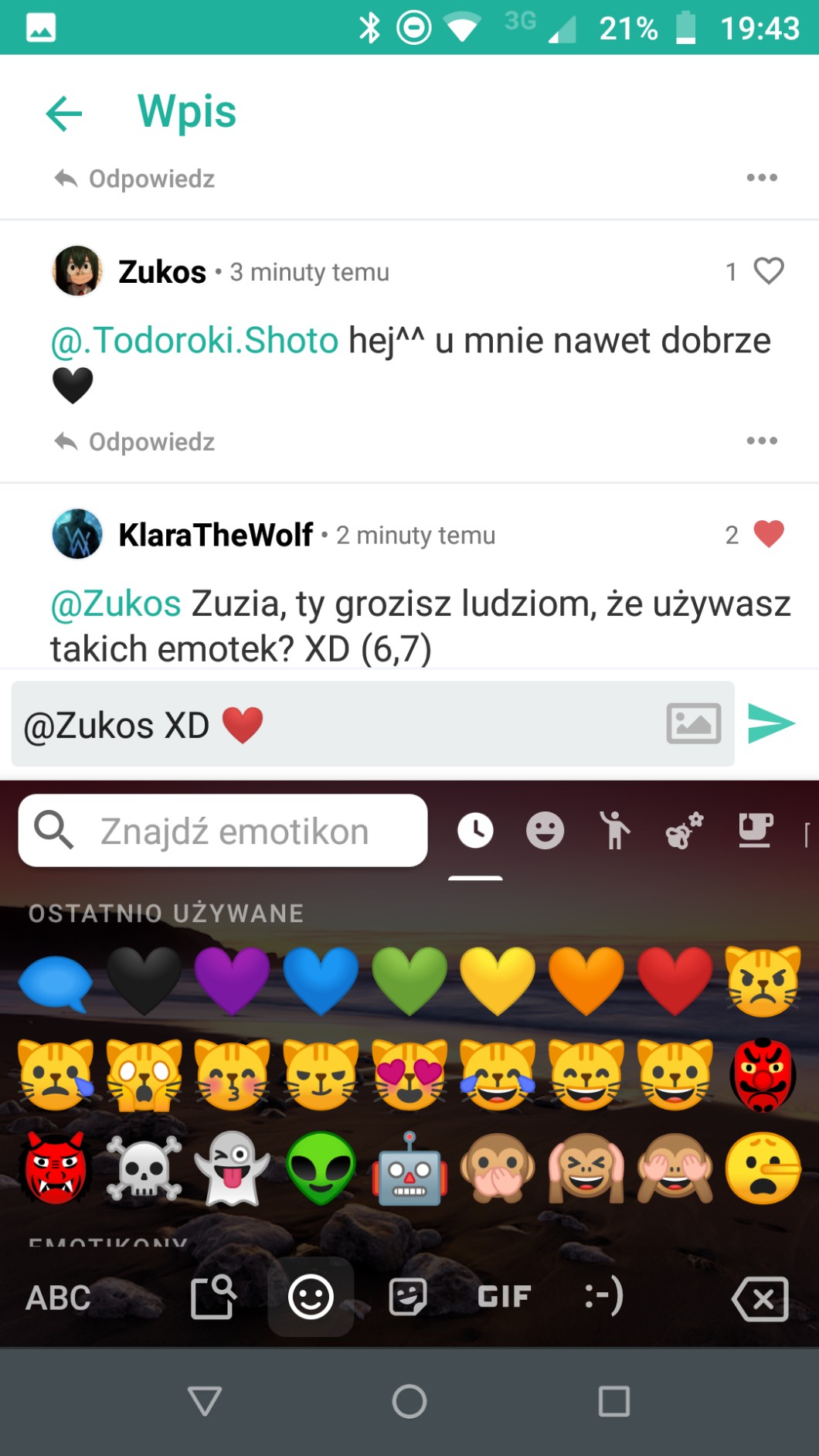Open the GIF keyboard tab
Screen dimensions: 819x1456
[504, 1297]
